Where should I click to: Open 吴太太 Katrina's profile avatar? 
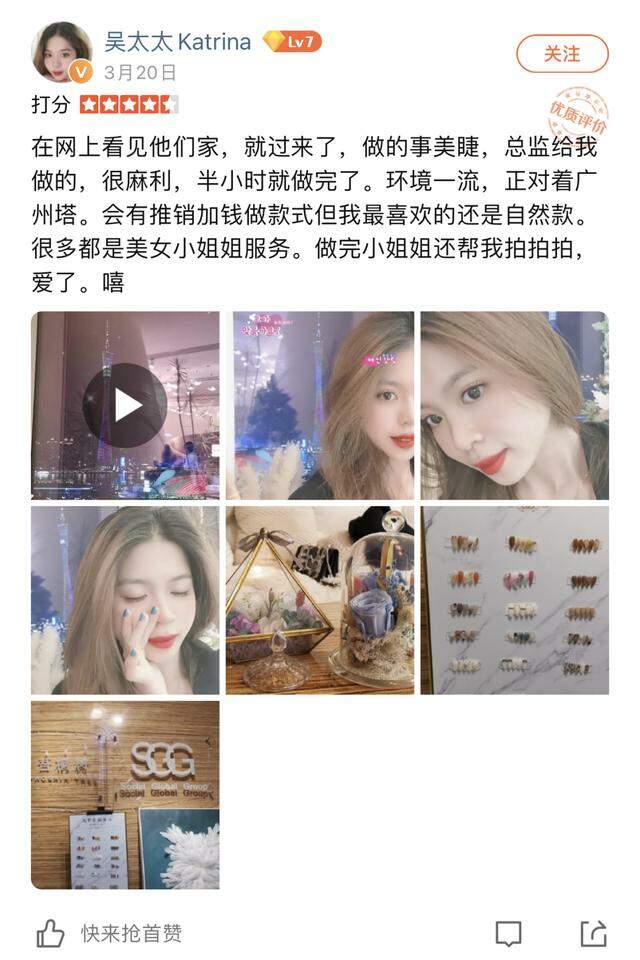(62, 52)
